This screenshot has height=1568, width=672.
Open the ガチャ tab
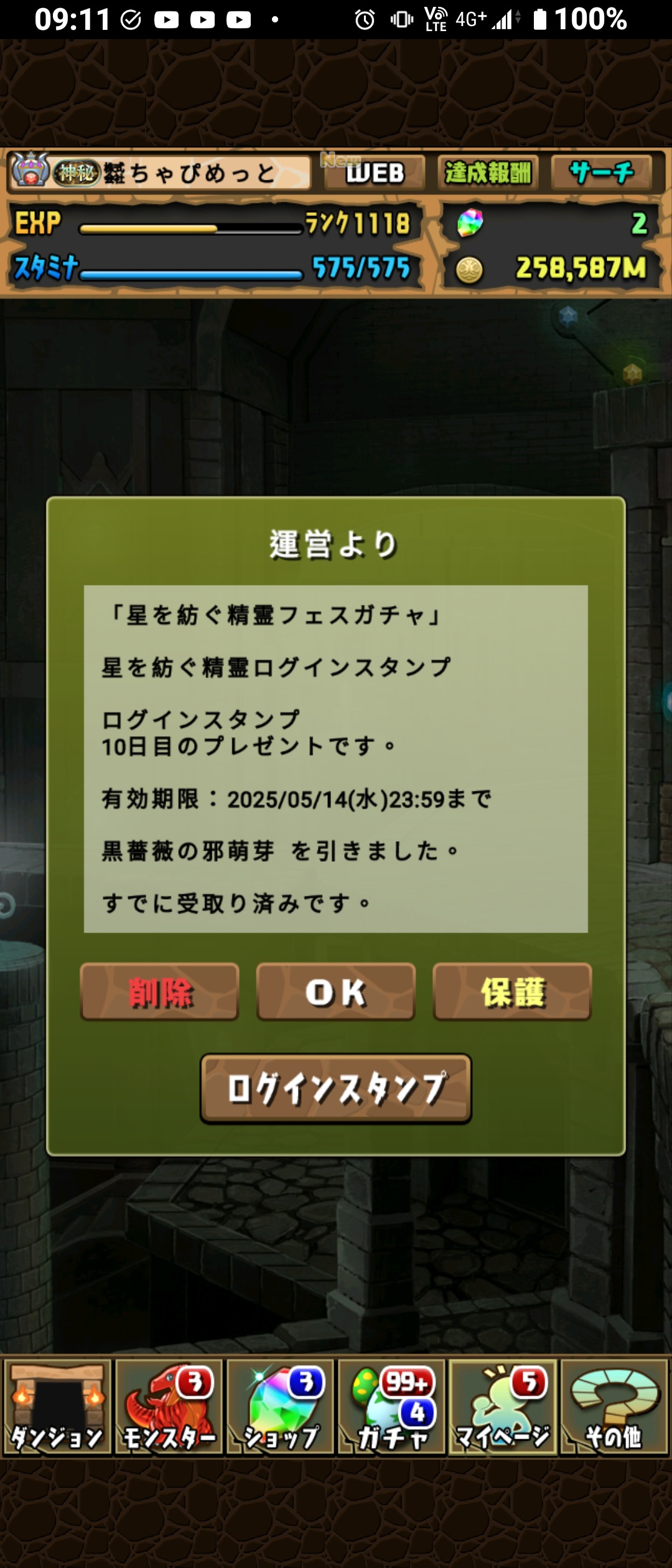tap(391, 1407)
